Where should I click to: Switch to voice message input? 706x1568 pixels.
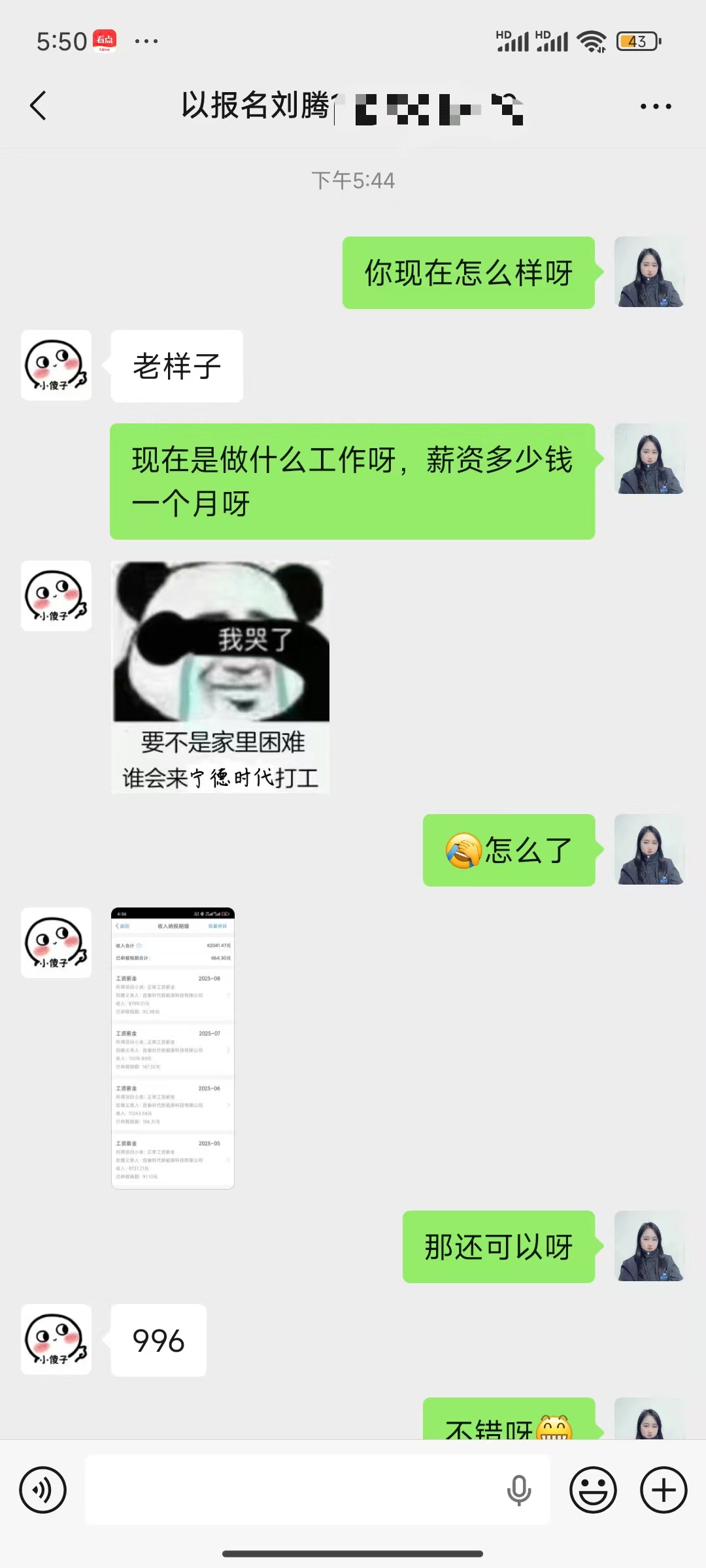point(43,1490)
